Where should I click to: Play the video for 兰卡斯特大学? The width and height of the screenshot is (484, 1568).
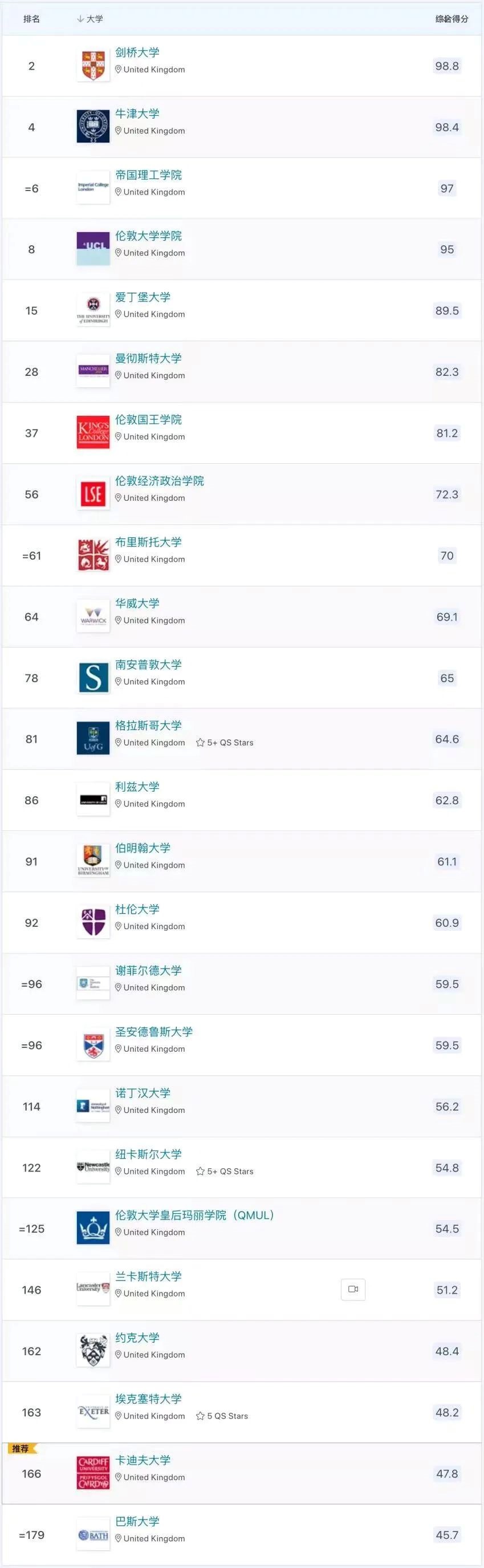(353, 1289)
